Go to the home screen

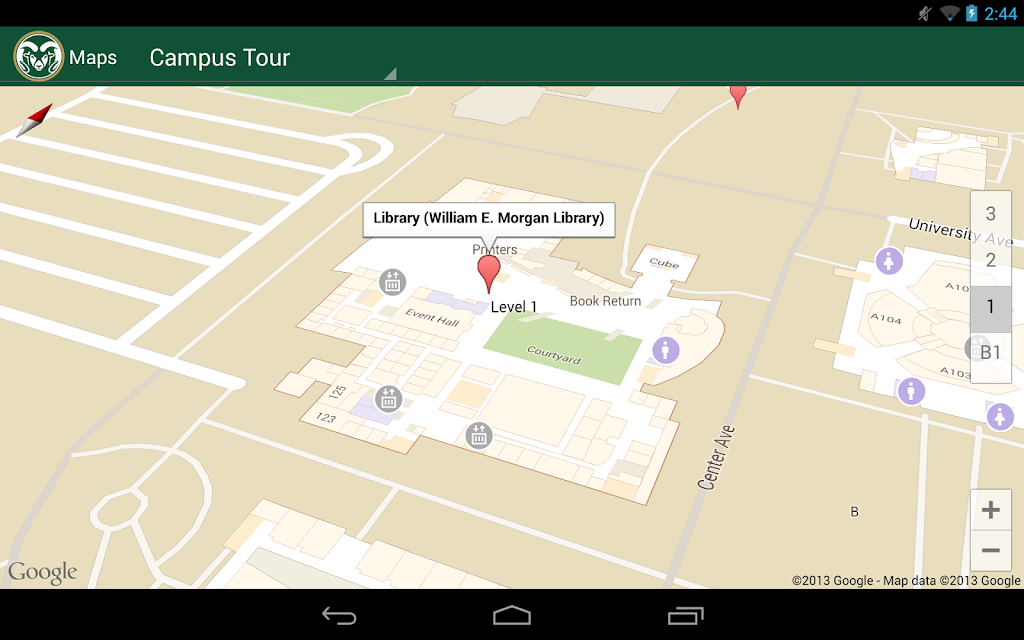click(512, 615)
